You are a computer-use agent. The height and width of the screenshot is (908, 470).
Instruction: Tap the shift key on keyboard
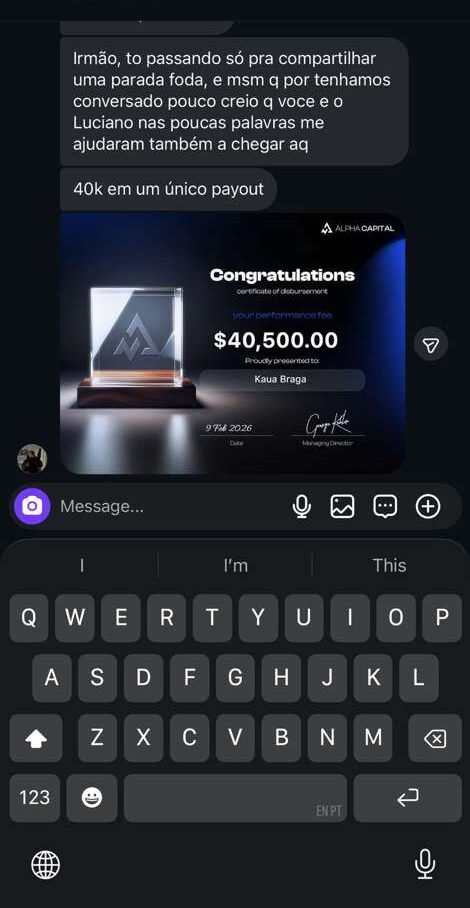coord(36,738)
